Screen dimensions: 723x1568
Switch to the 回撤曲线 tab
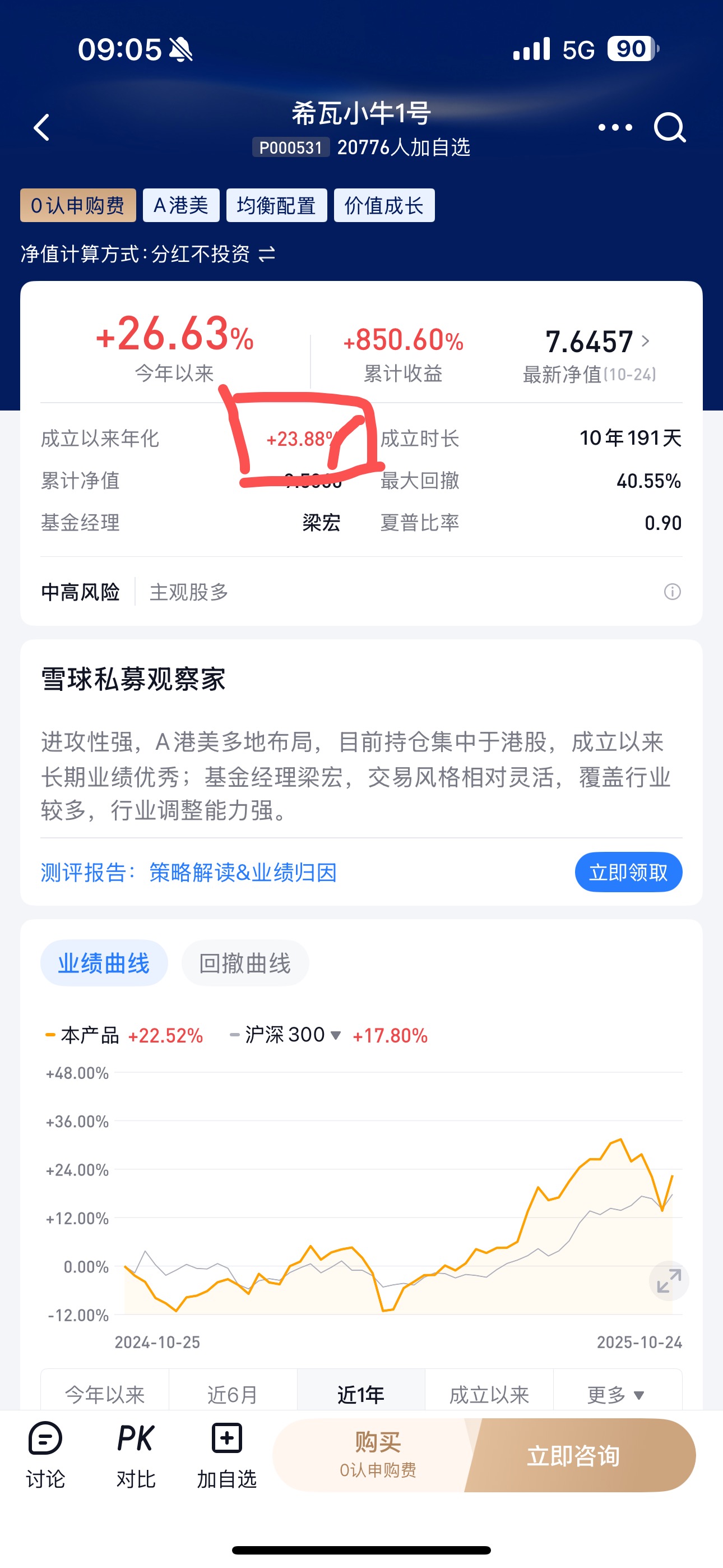pos(245,963)
